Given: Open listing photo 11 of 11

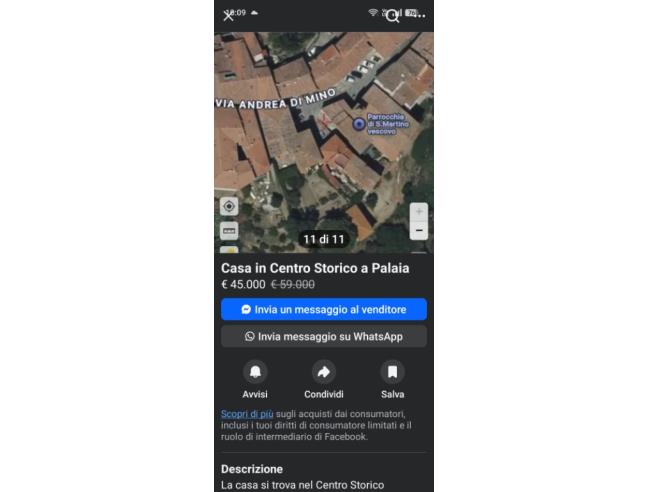Looking at the screenshot, I should (x=323, y=140).
